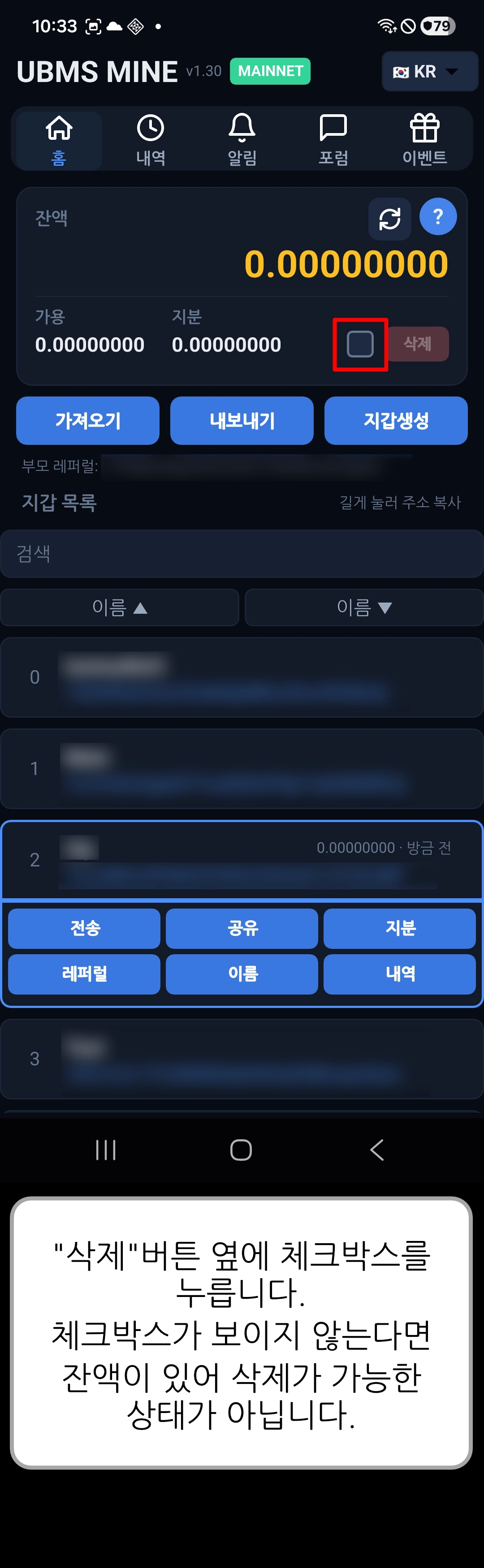Open the 포럼 tab
Screen dimensions: 484x1568
point(333,140)
